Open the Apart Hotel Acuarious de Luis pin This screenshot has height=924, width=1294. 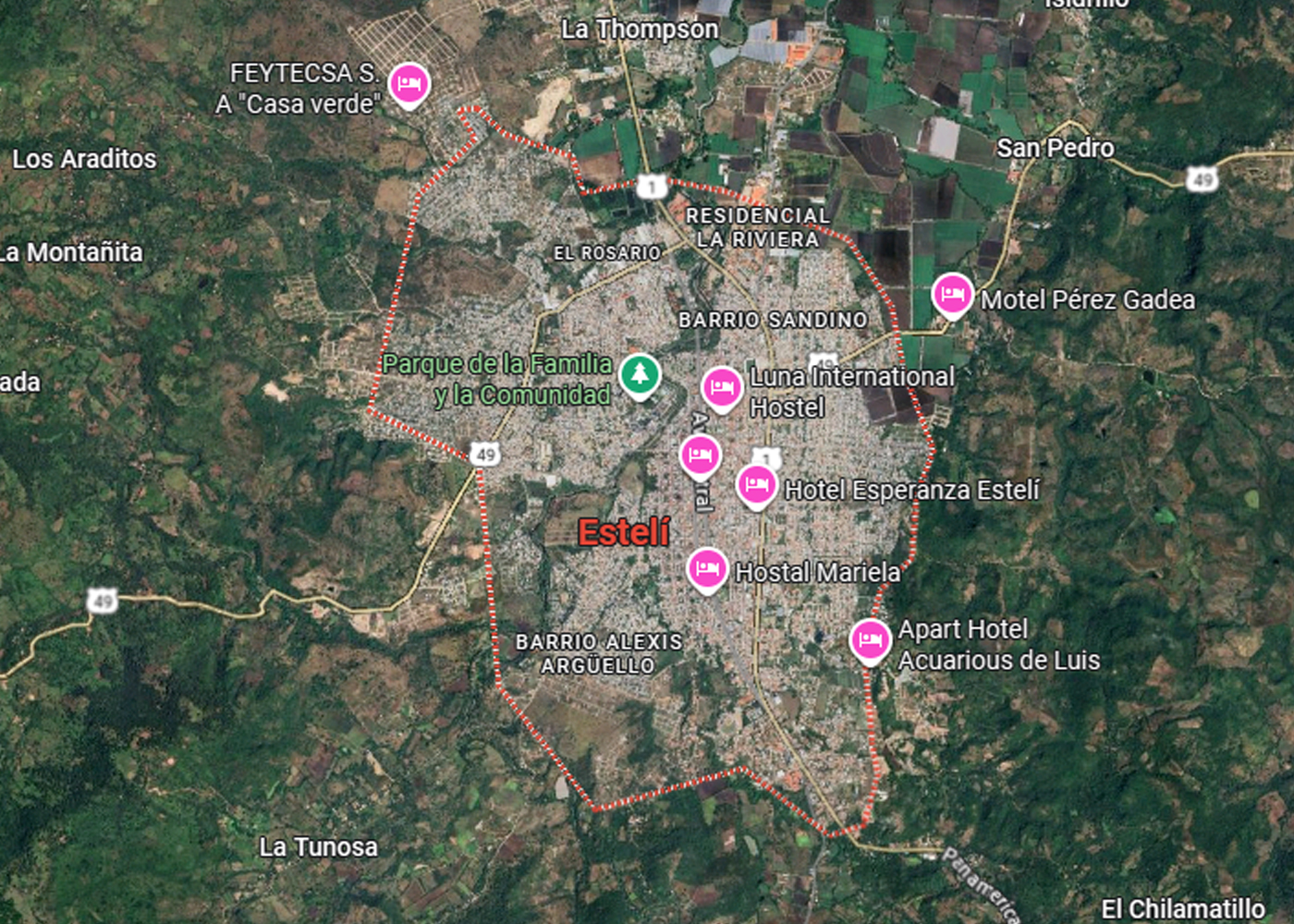tap(869, 639)
